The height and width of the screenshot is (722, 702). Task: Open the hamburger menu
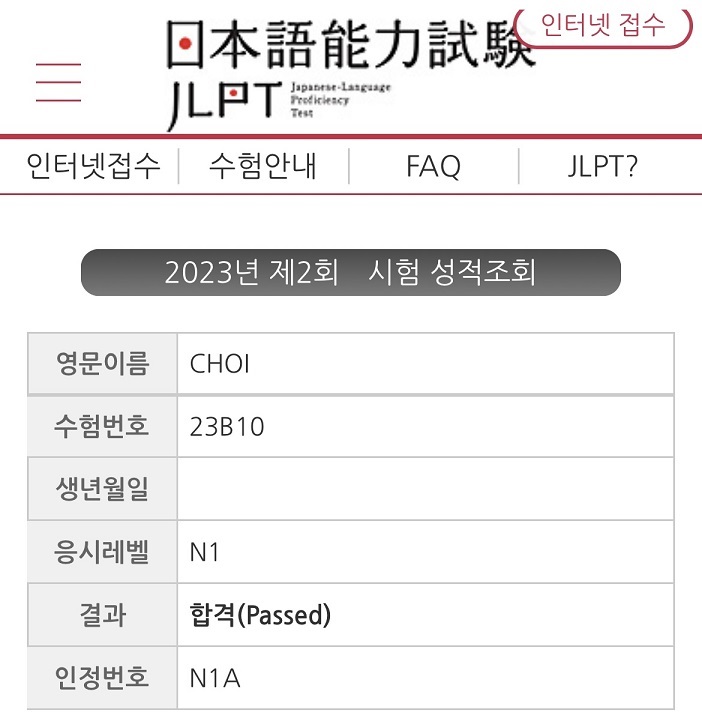[58, 82]
